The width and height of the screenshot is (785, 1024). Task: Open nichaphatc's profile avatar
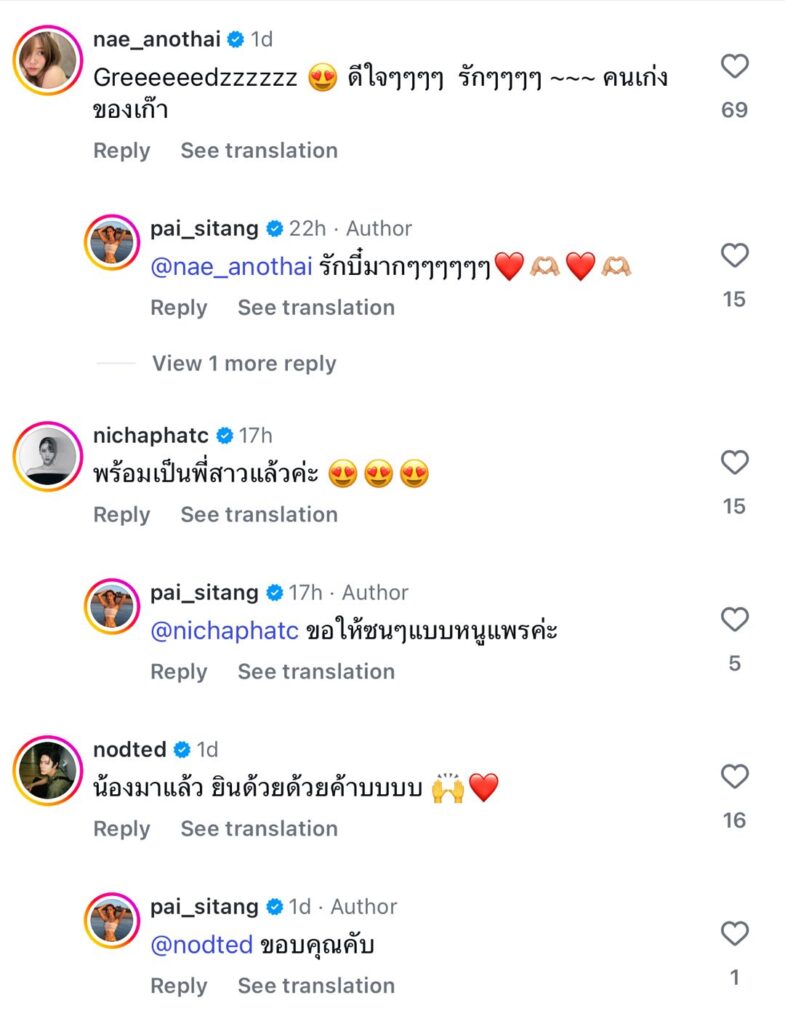47,456
